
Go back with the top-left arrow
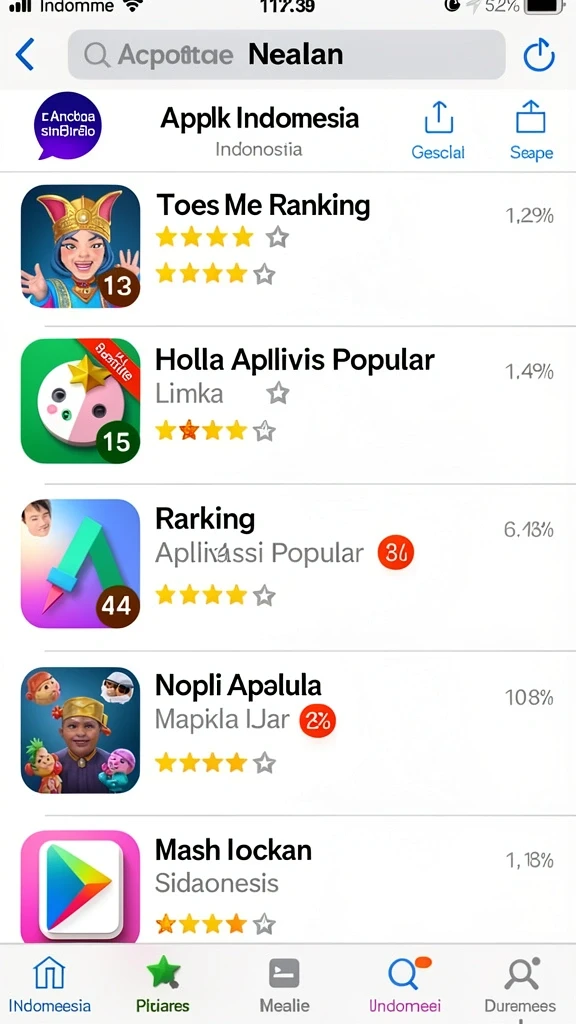point(25,54)
